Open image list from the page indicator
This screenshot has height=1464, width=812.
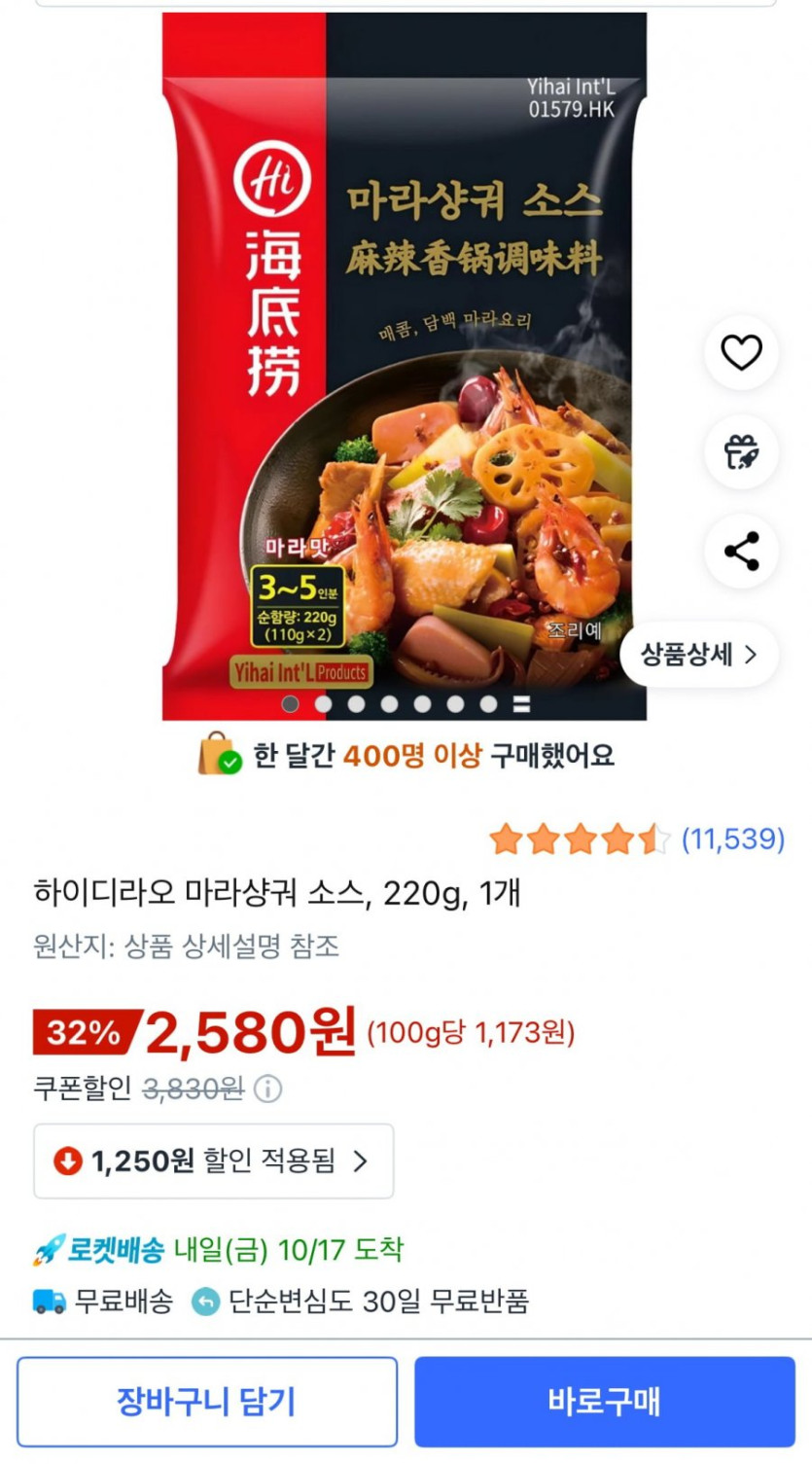[x=521, y=704]
